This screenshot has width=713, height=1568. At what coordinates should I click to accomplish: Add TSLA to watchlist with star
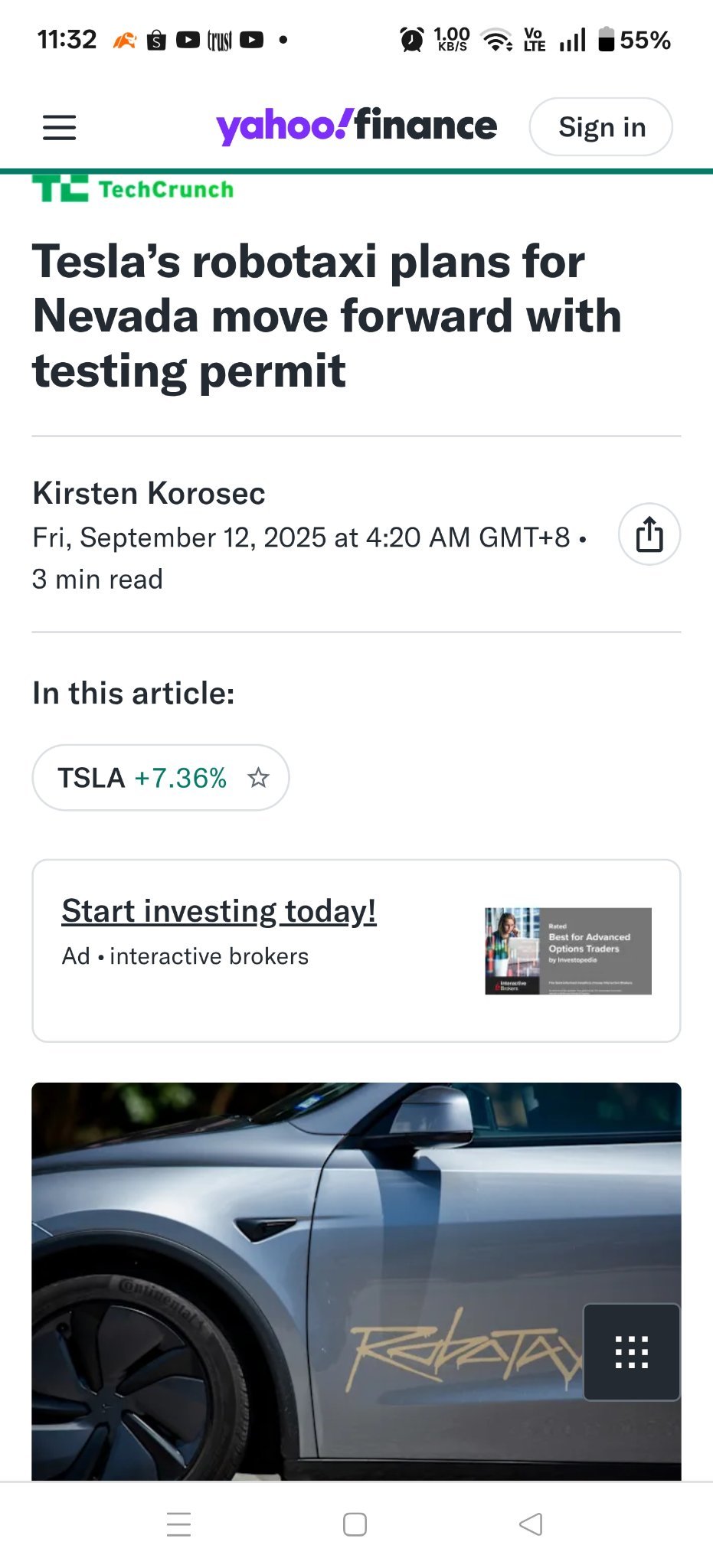[x=259, y=778]
